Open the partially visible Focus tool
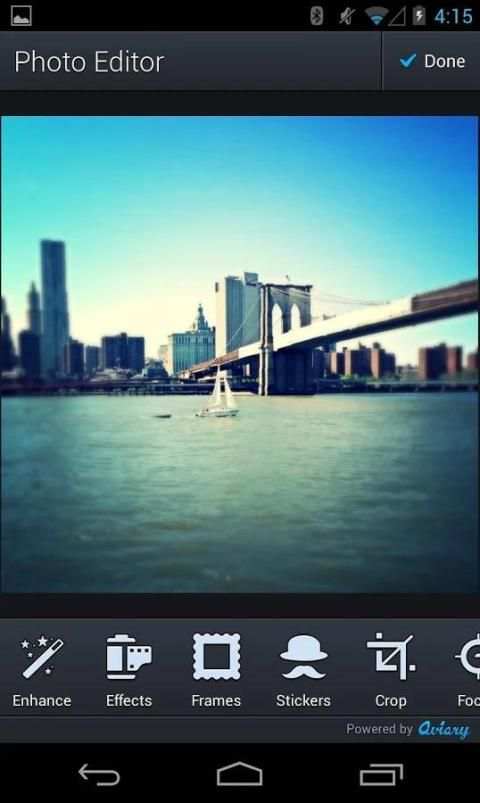 (x=467, y=670)
